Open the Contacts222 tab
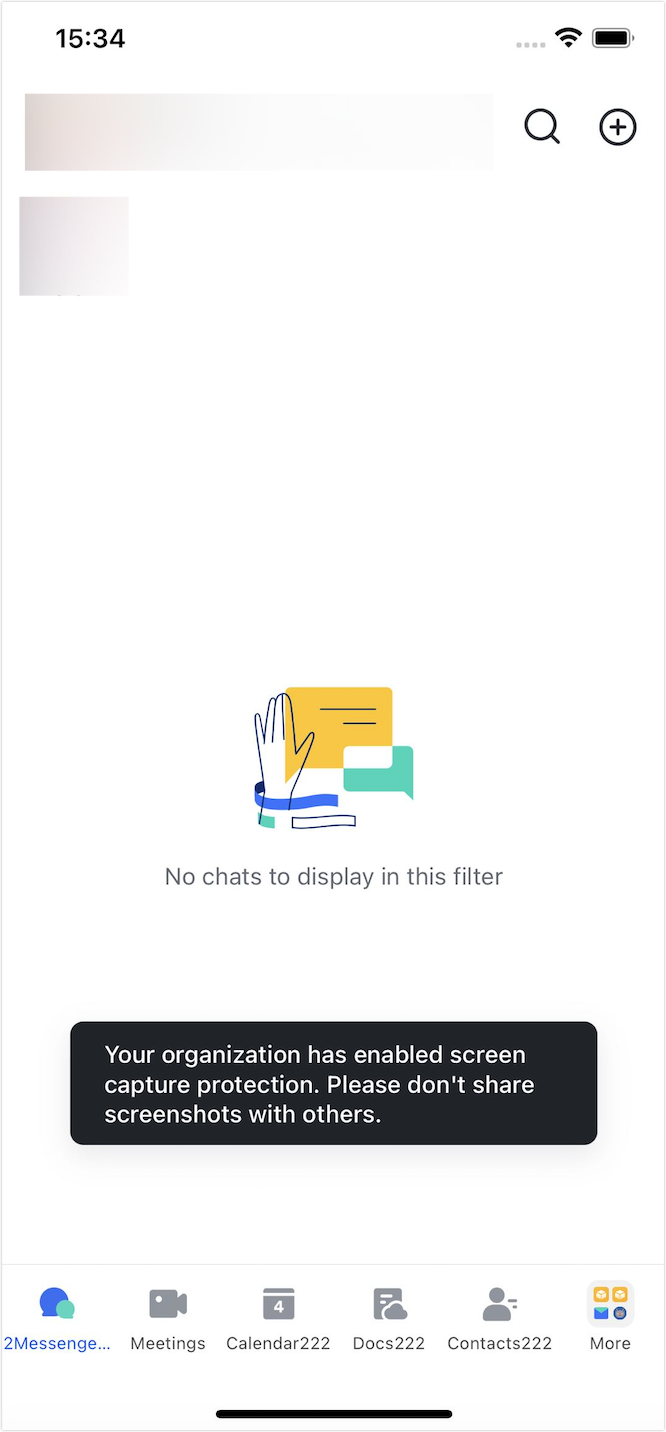 pos(500,1319)
